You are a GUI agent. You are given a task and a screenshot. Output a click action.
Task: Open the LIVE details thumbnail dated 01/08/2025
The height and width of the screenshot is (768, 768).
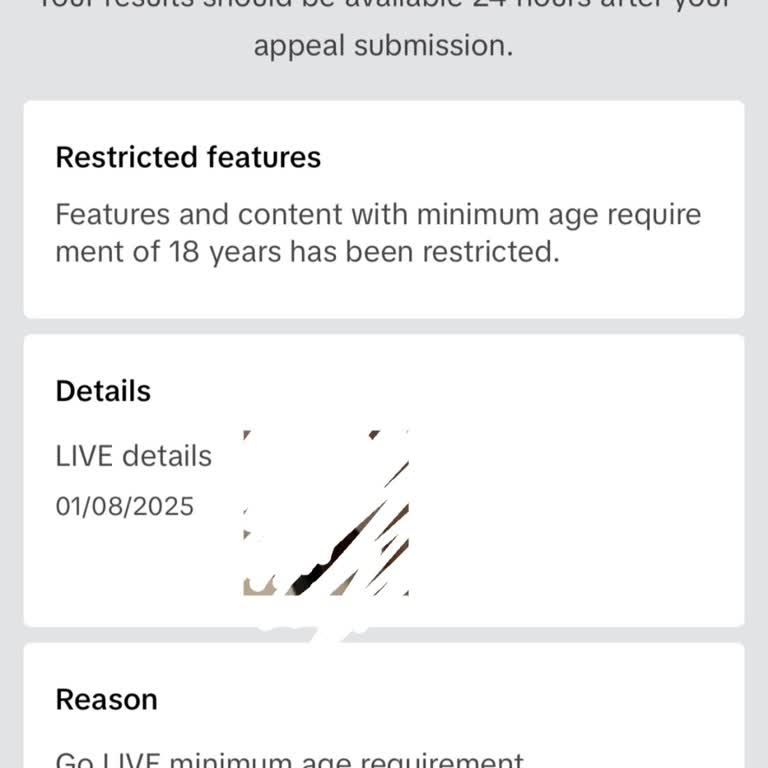click(326, 513)
